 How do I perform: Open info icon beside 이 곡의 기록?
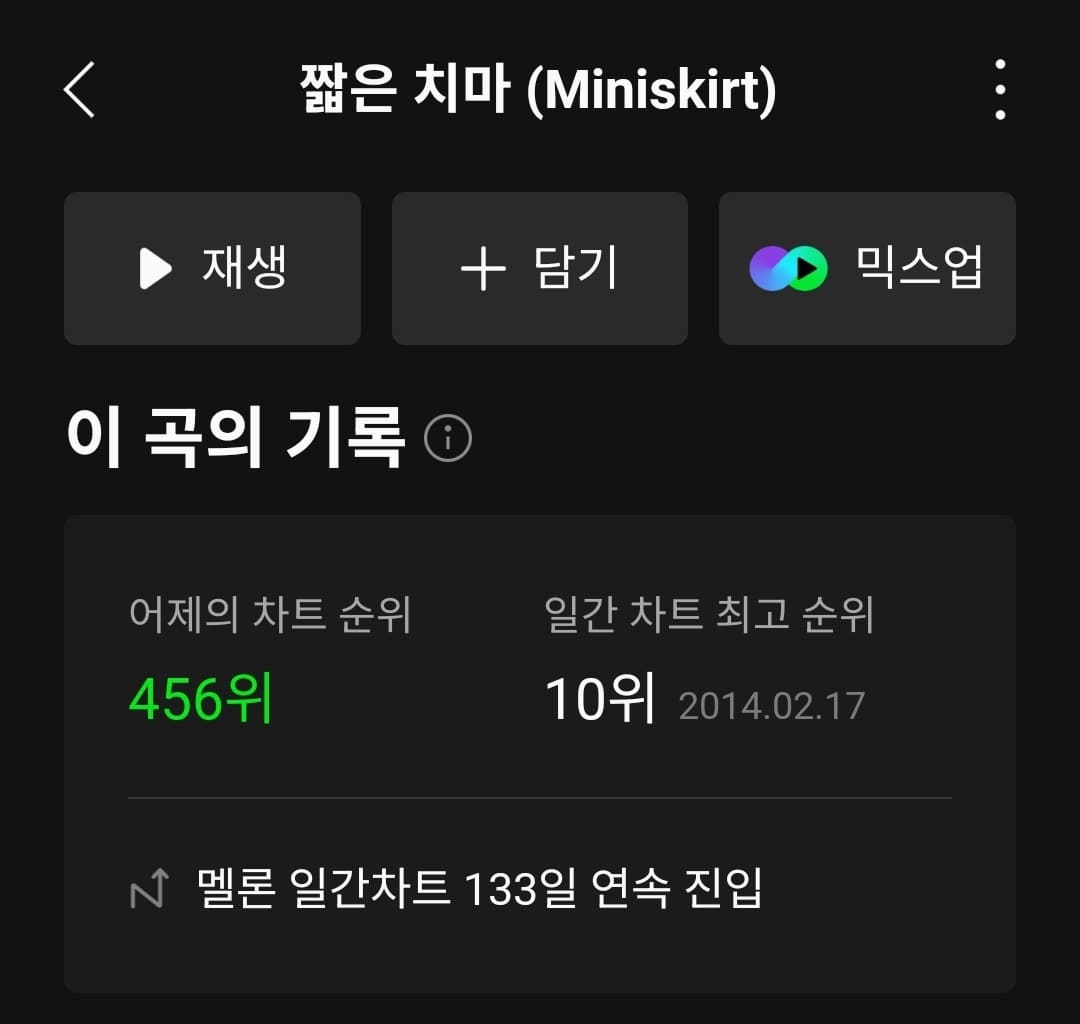tap(448, 438)
